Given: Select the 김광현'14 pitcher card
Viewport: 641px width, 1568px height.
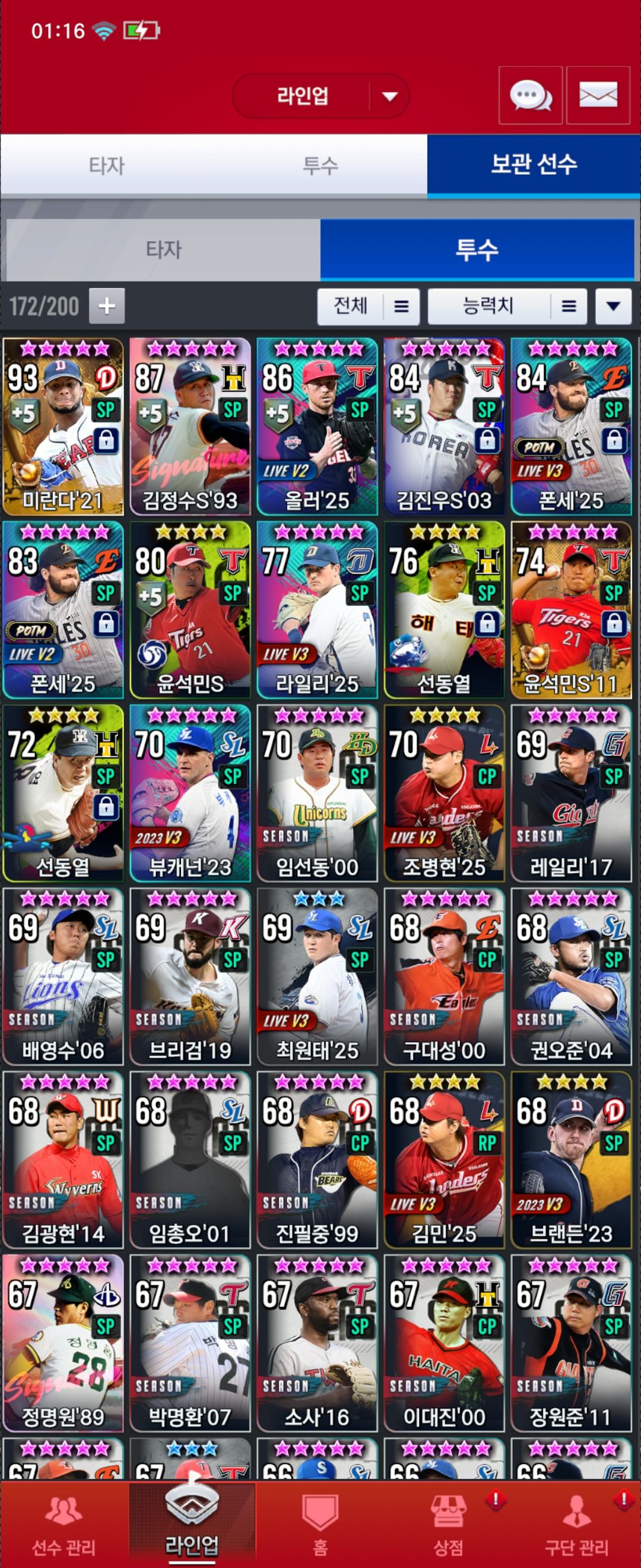Looking at the screenshot, I should click(x=64, y=1159).
